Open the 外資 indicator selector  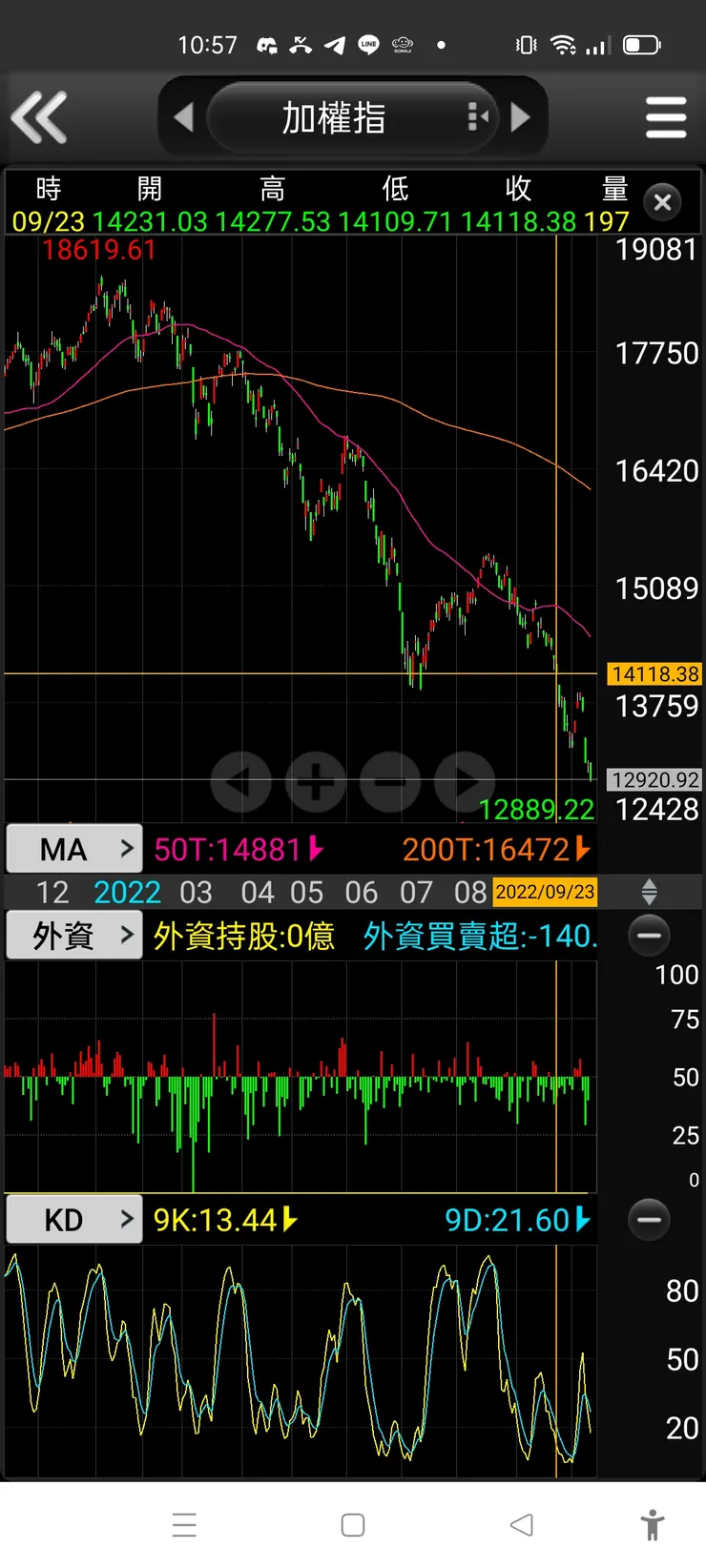click(74, 936)
